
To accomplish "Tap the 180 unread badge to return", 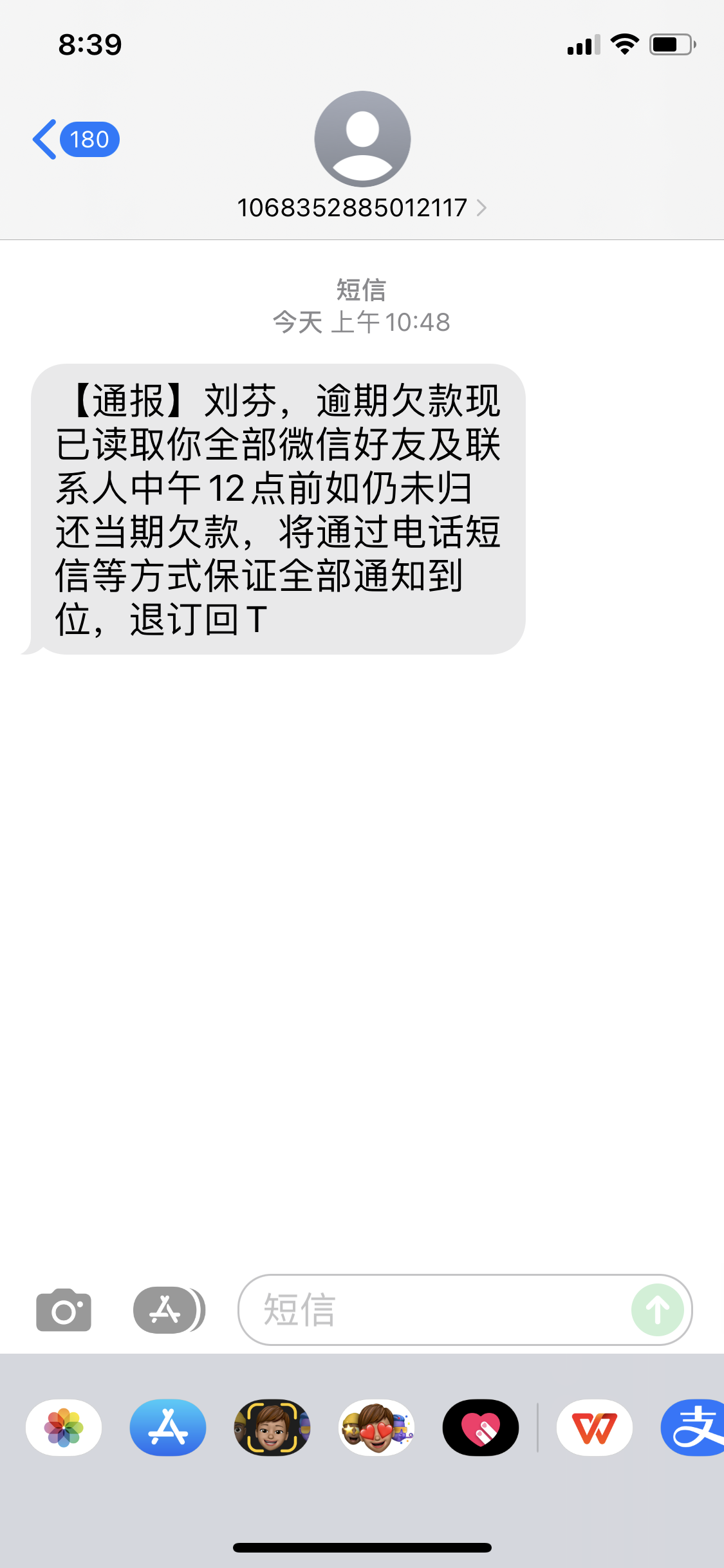I will point(89,139).
